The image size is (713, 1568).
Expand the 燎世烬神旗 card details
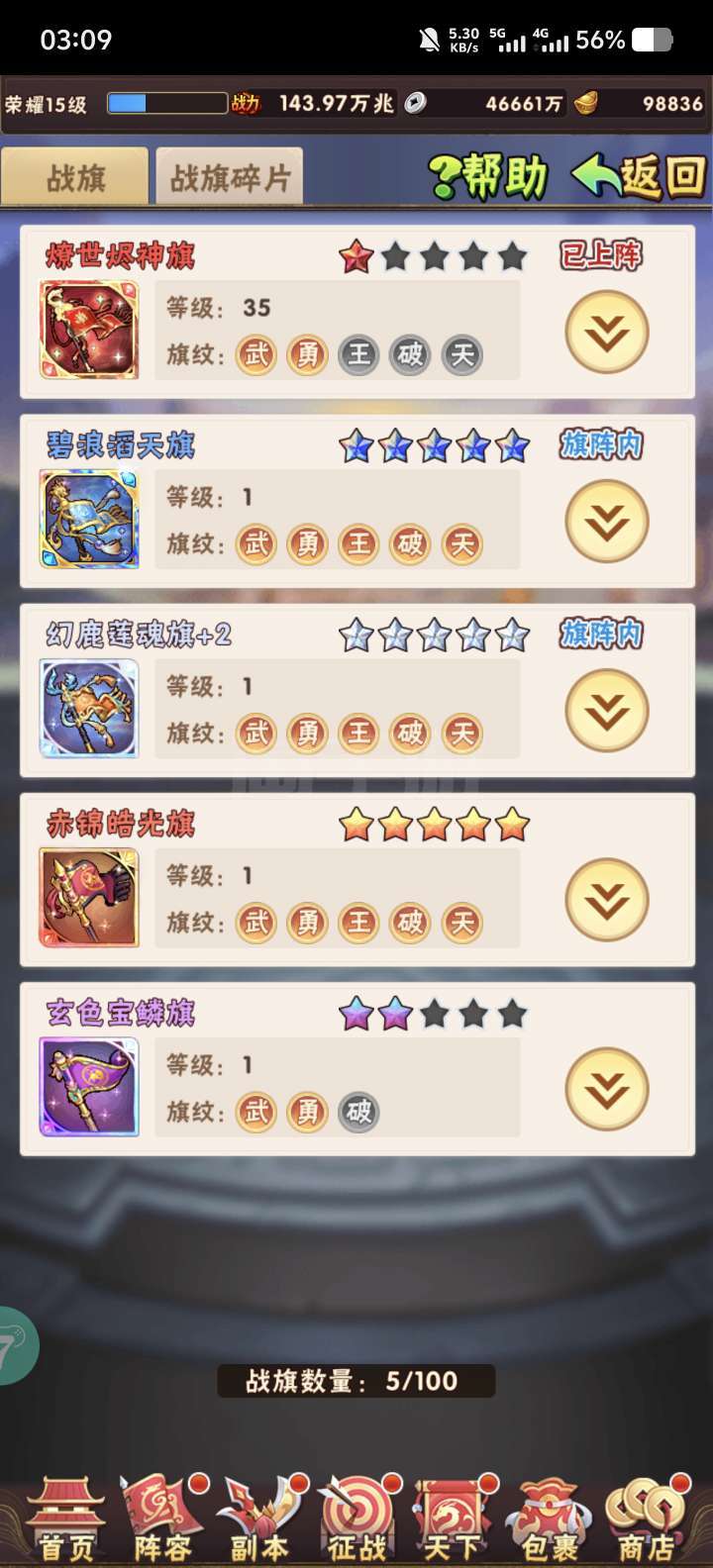click(606, 333)
